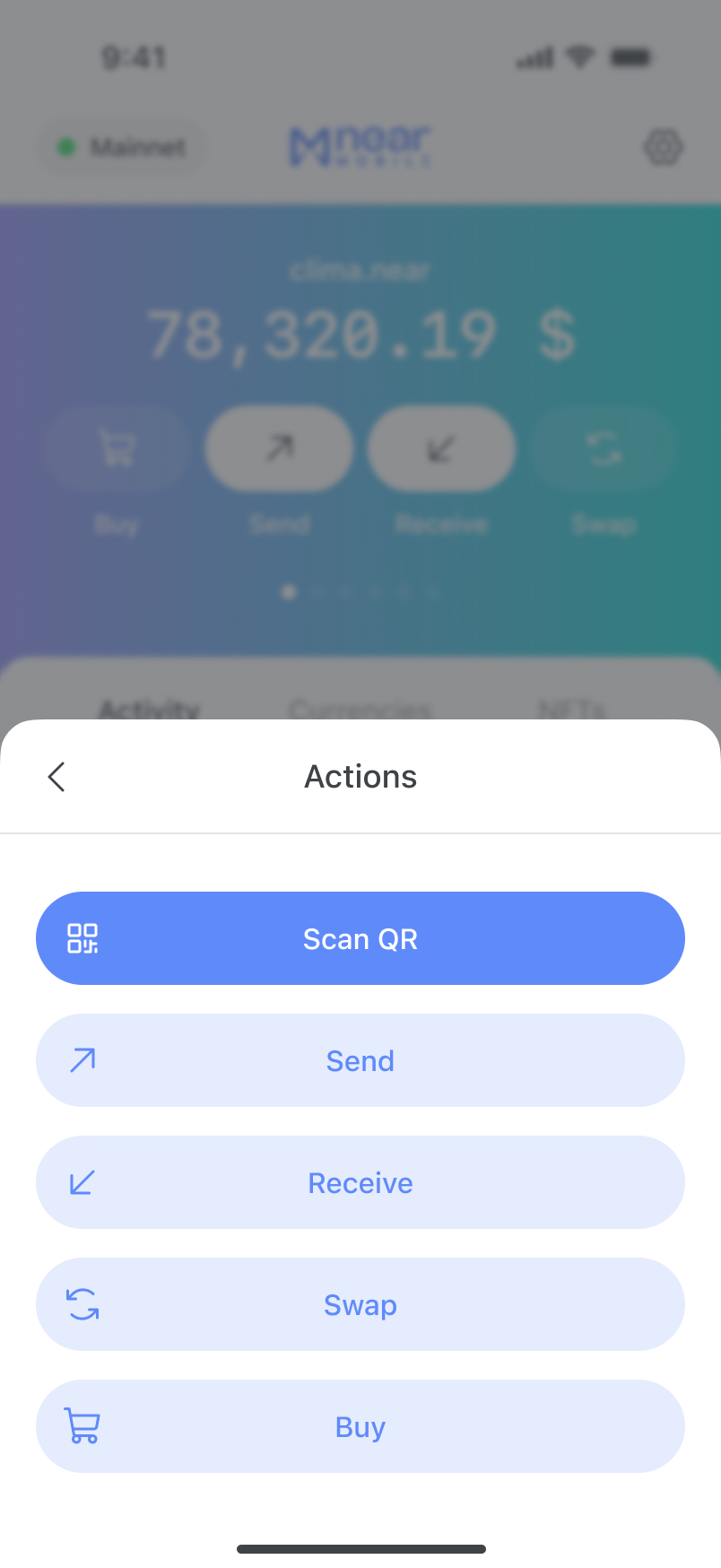Select the Receive action
Image resolution: width=721 pixels, height=1568 pixels.
(360, 1182)
